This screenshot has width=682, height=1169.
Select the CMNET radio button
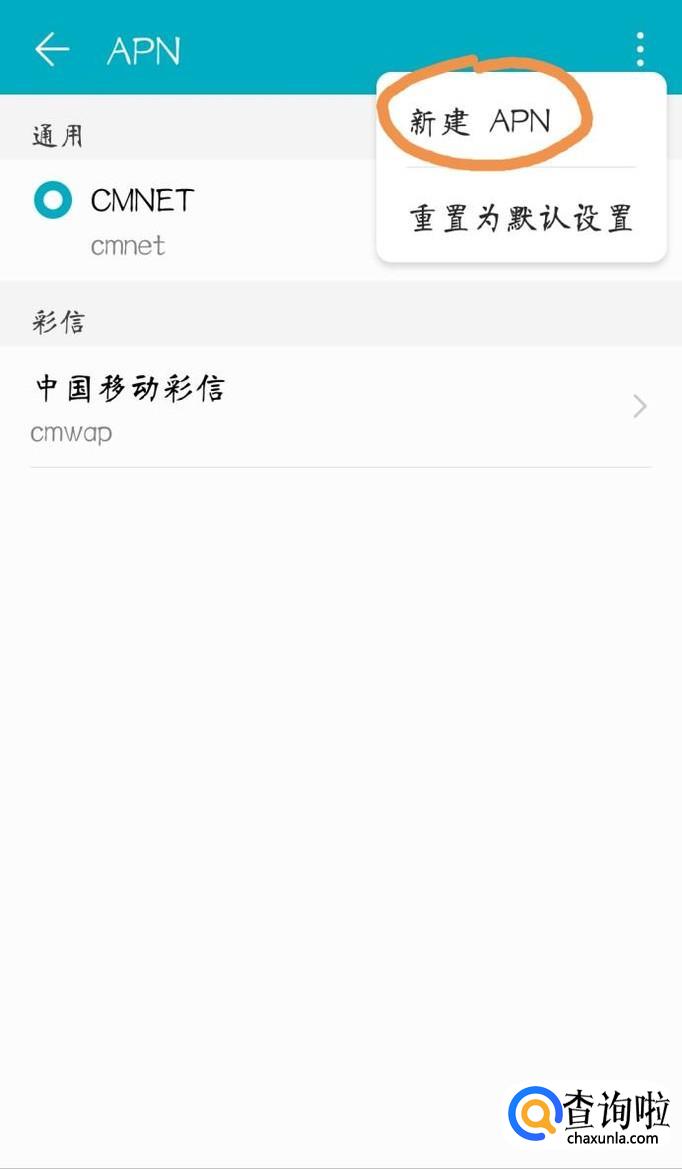[53, 200]
